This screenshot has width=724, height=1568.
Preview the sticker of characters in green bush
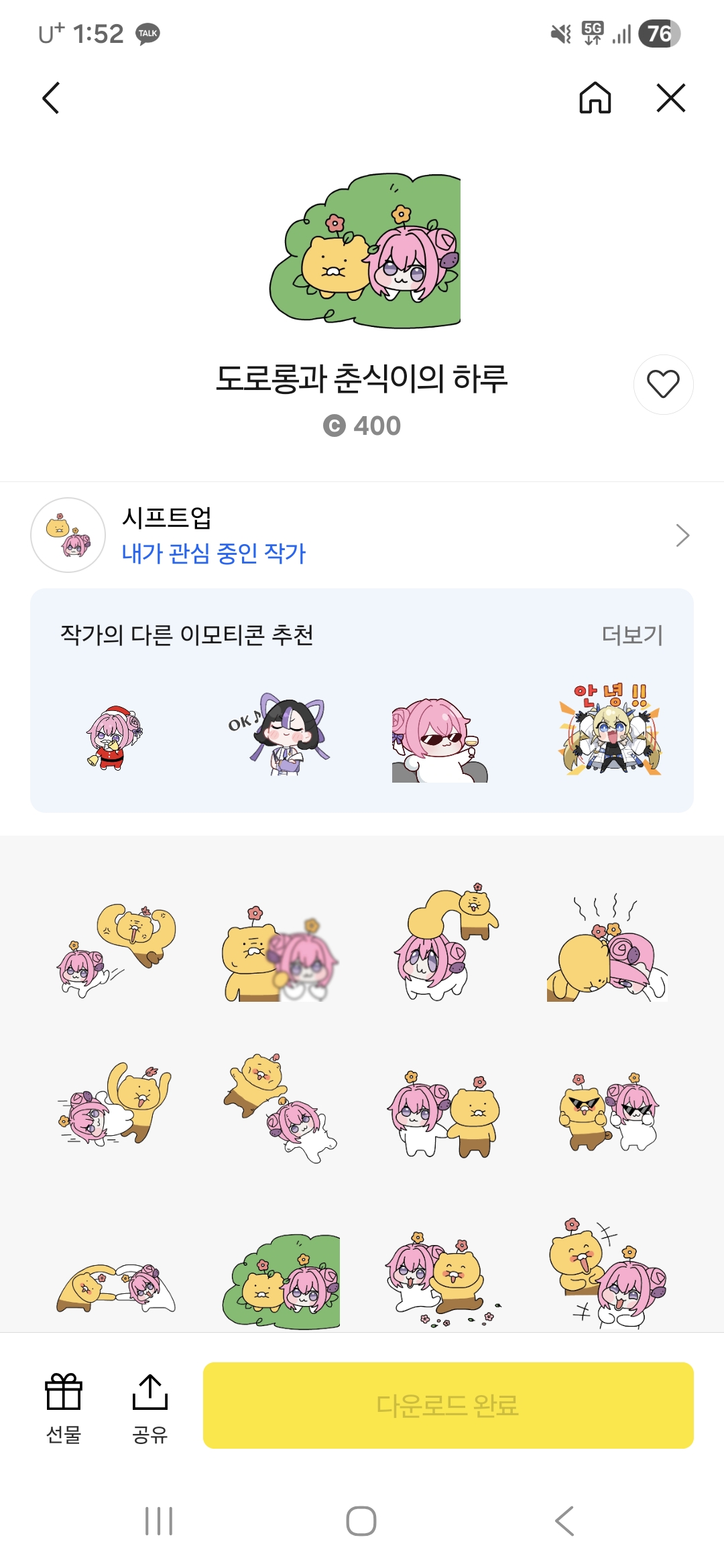point(282,1281)
